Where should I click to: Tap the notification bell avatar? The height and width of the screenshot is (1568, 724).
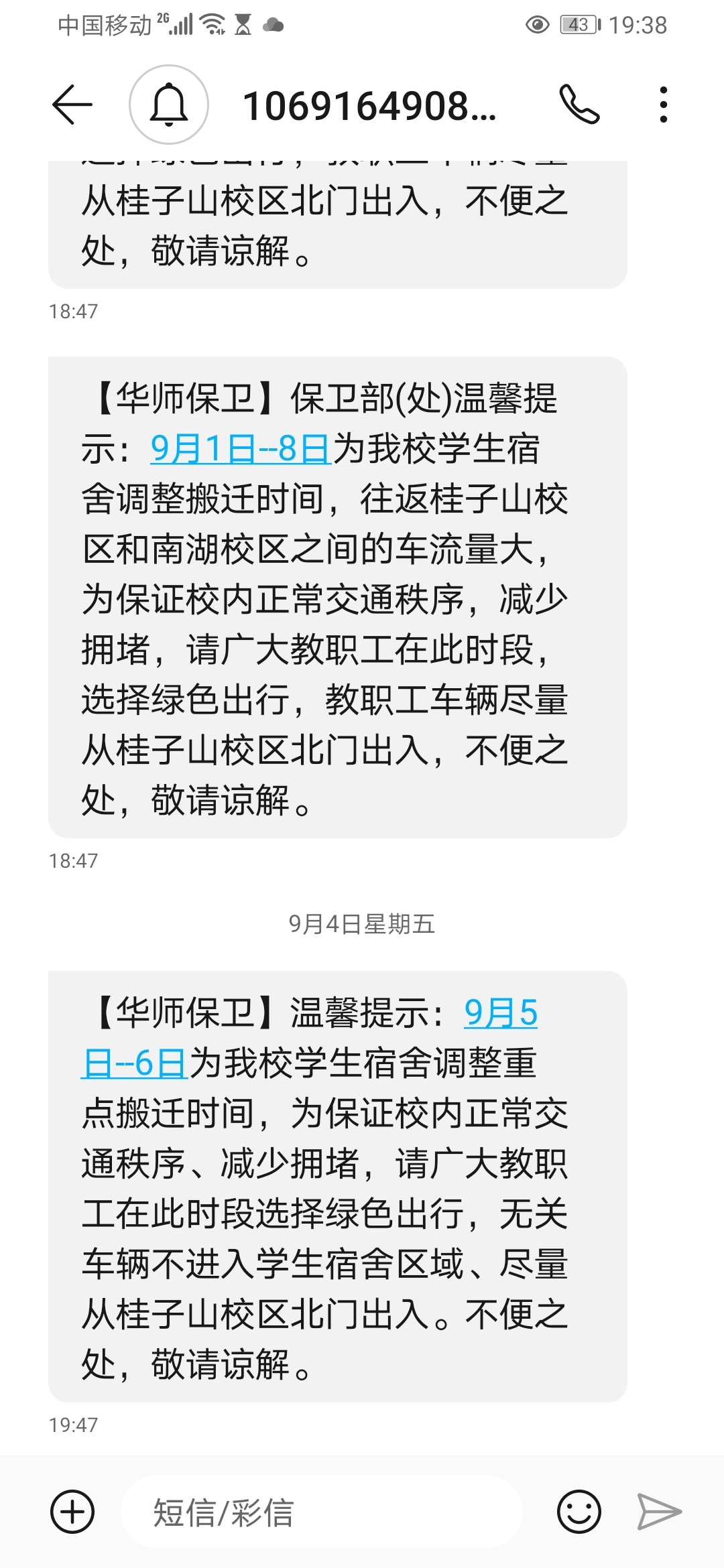pyautogui.click(x=169, y=105)
